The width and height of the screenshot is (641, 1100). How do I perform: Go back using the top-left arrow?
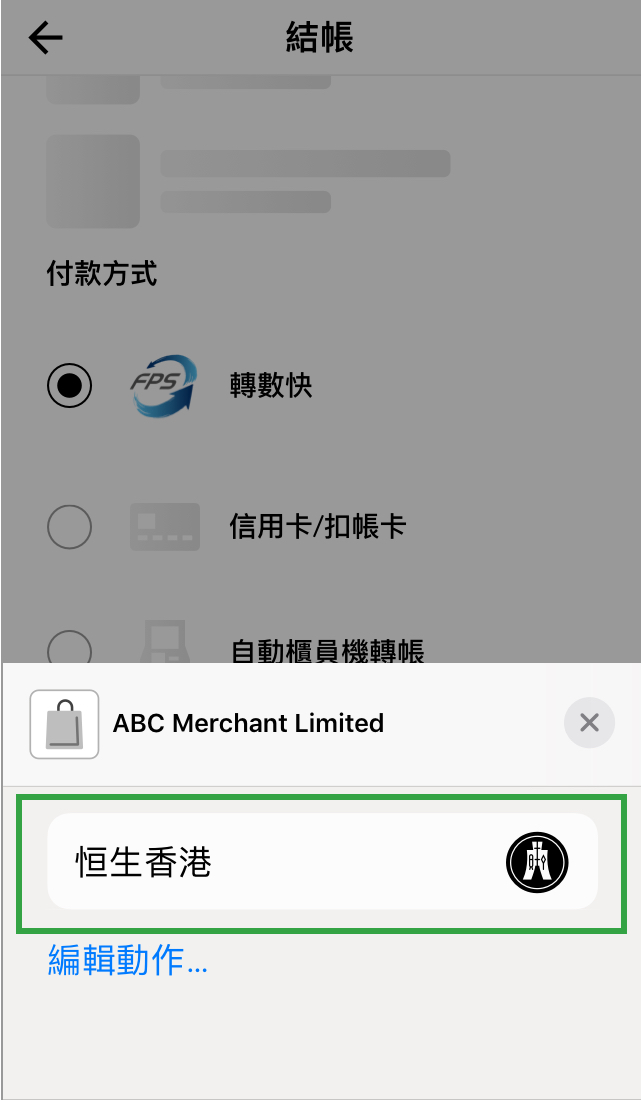click(x=46, y=37)
